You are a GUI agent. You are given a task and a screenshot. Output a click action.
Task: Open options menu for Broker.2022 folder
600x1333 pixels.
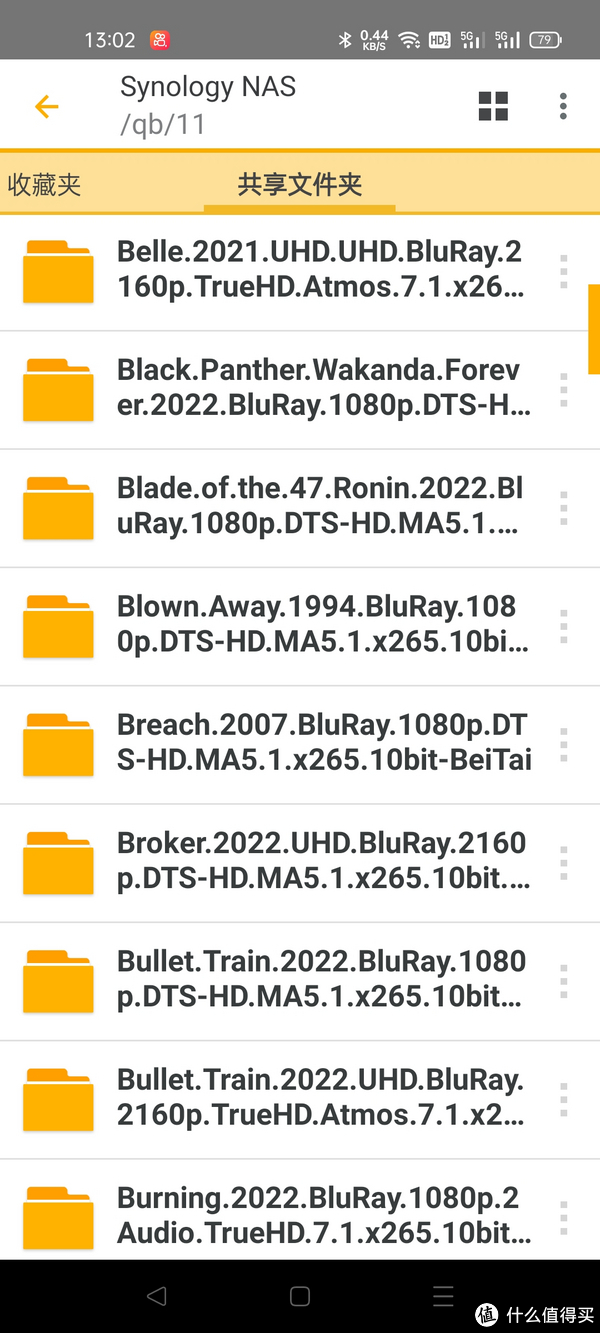[564, 862]
